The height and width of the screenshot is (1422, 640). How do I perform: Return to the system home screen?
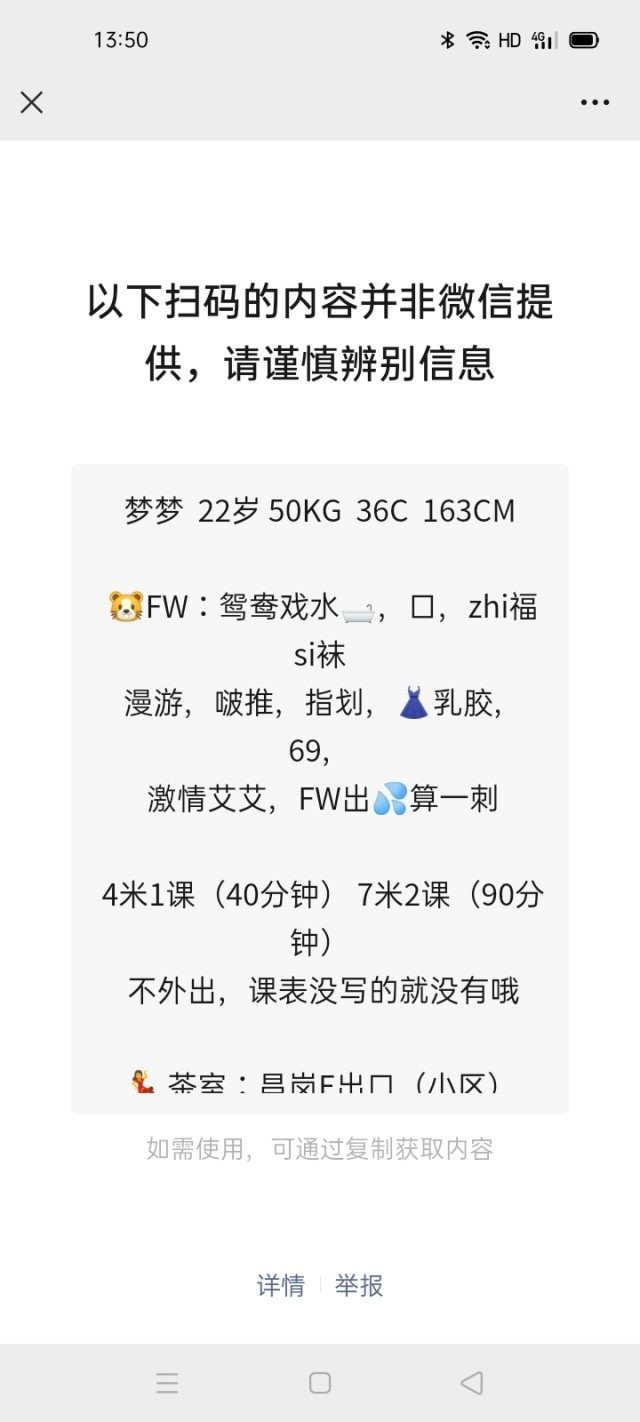tap(320, 1382)
